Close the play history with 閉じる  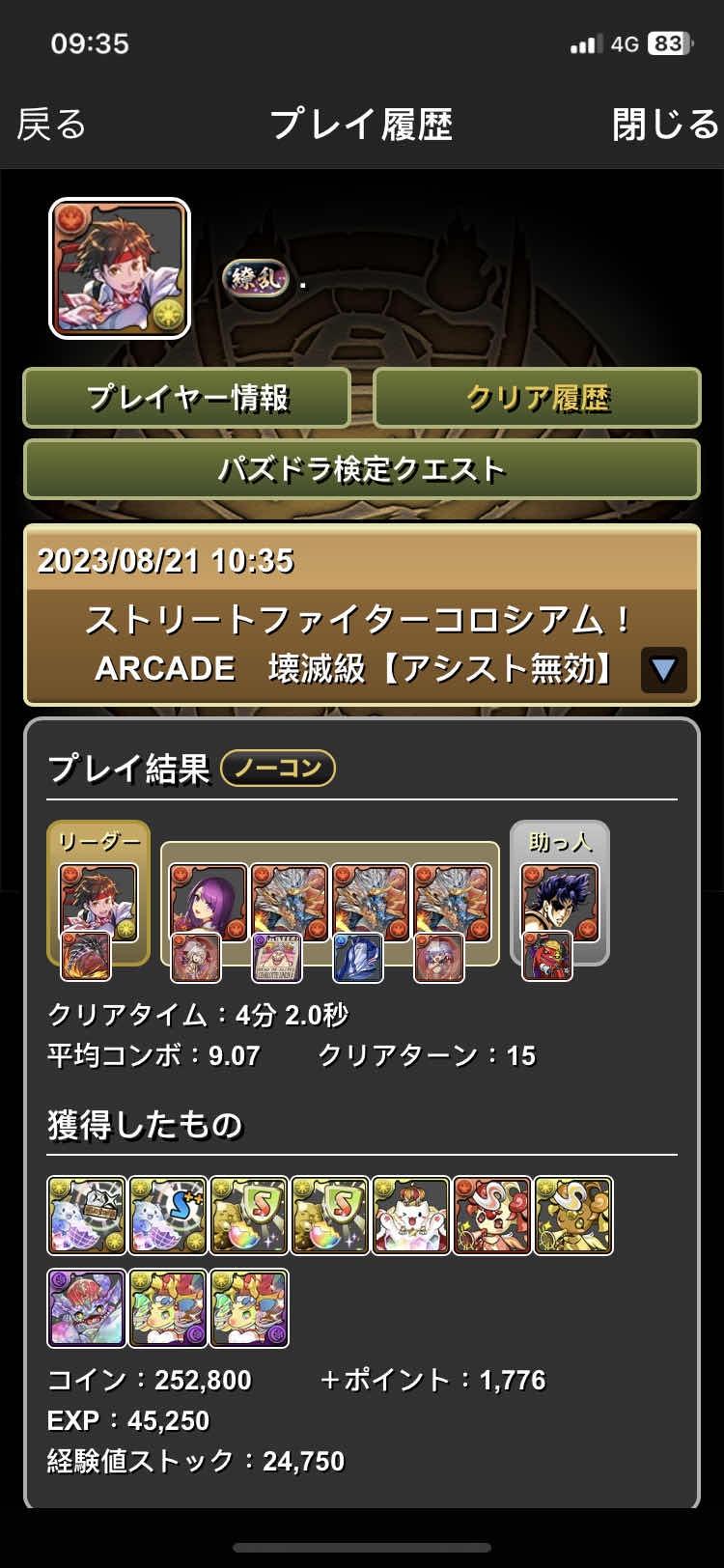point(666,125)
